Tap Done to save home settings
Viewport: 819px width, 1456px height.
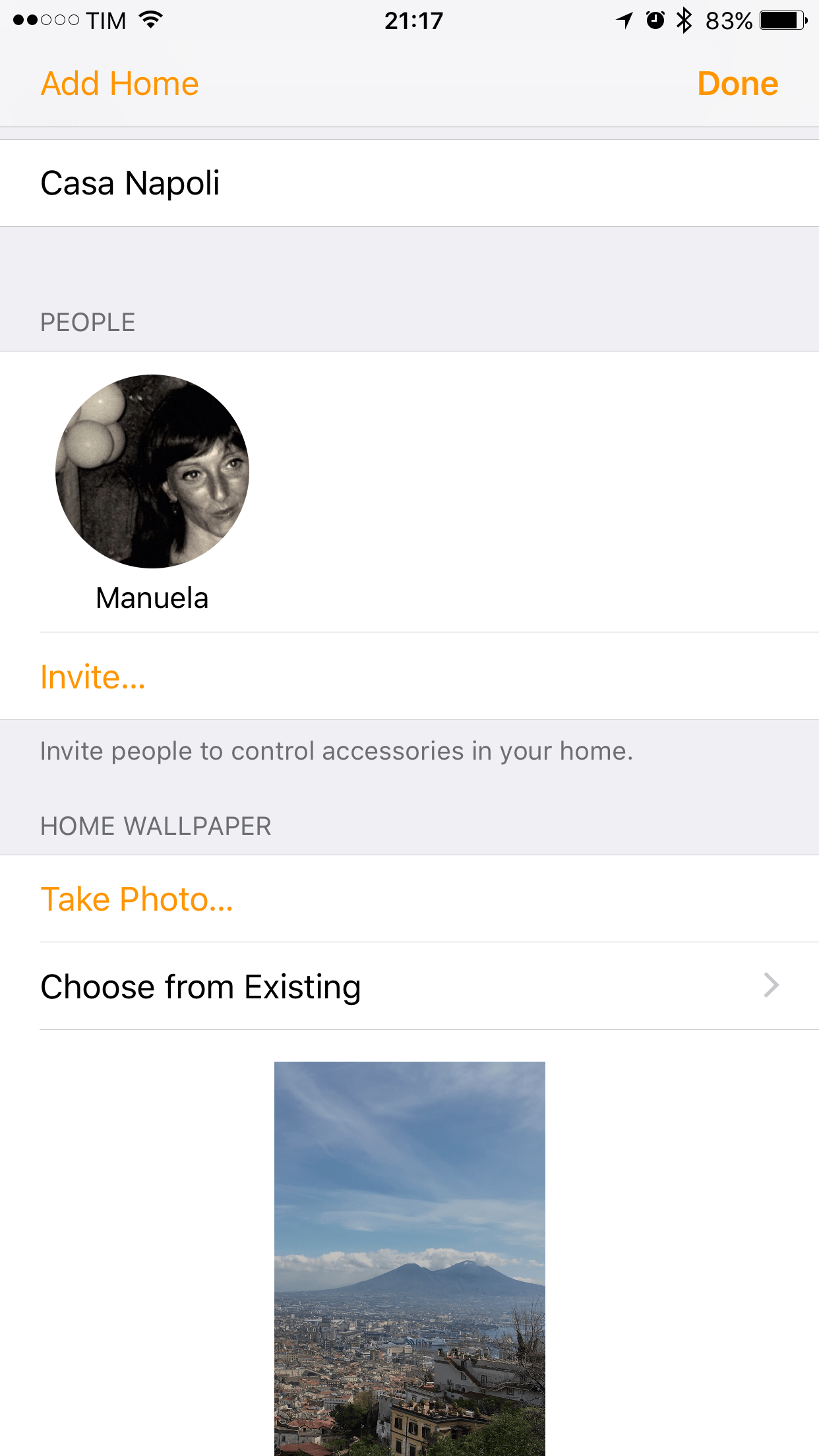click(737, 84)
